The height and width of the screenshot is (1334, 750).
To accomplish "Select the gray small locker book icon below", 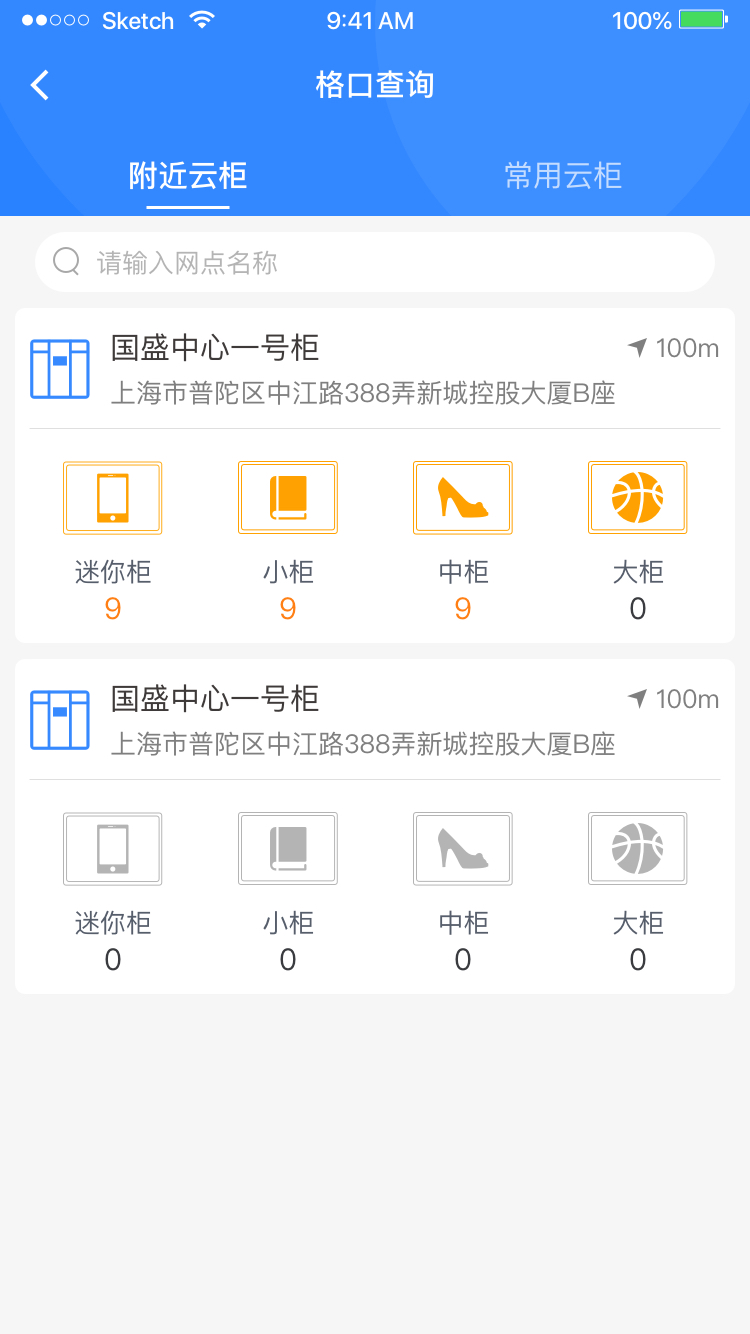I will (287, 848).
